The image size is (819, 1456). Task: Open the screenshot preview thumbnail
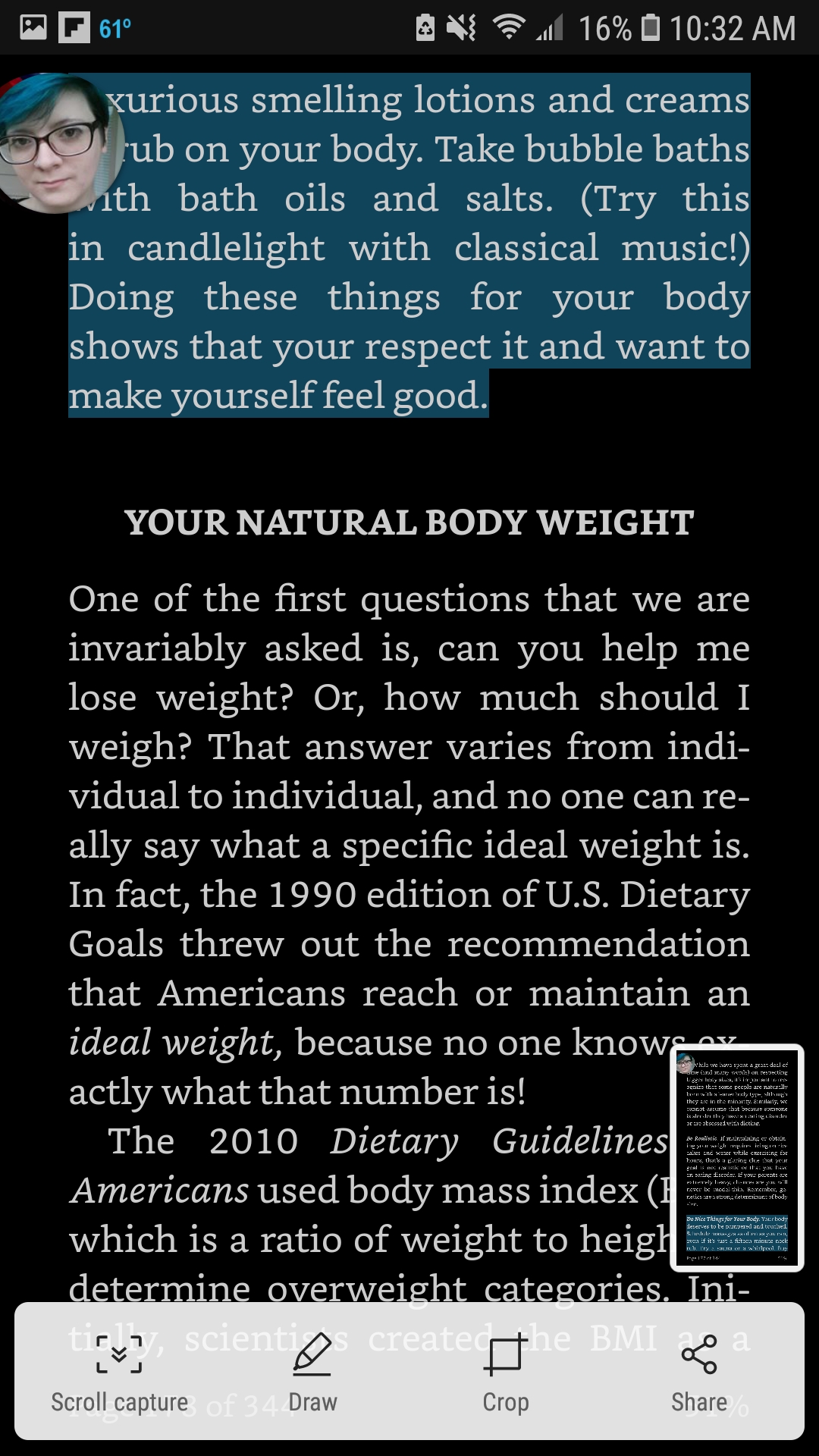click(x=737, y=1157)
